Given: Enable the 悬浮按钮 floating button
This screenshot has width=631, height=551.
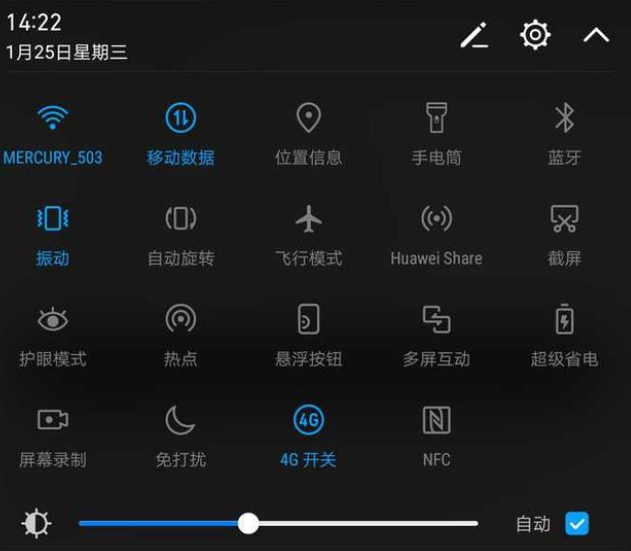Looking at the screenshot, I should click(x=309, y=320).
